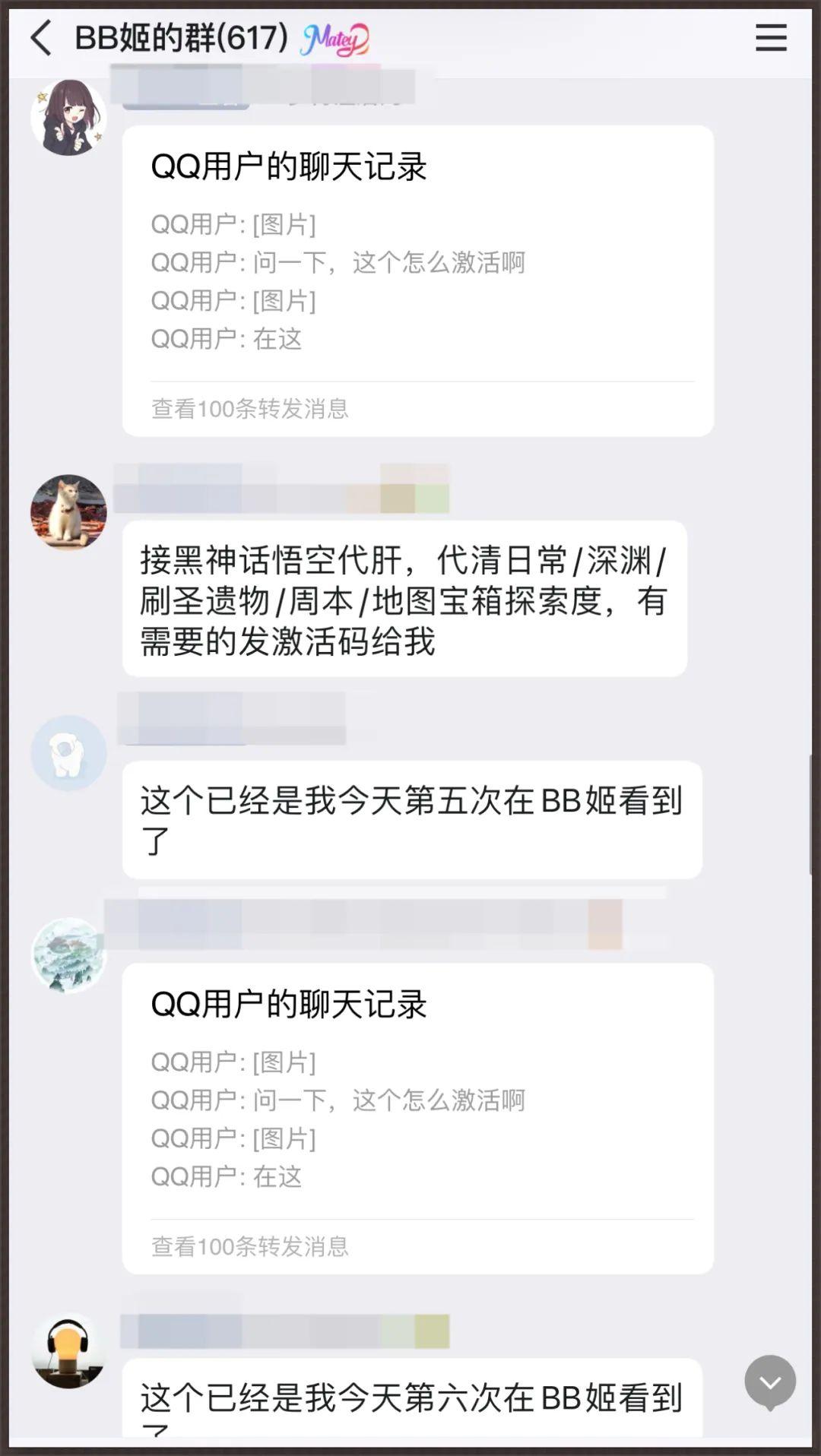Tap the headphones avatar
This screenshot has width=821, height=1456.
68,1350
